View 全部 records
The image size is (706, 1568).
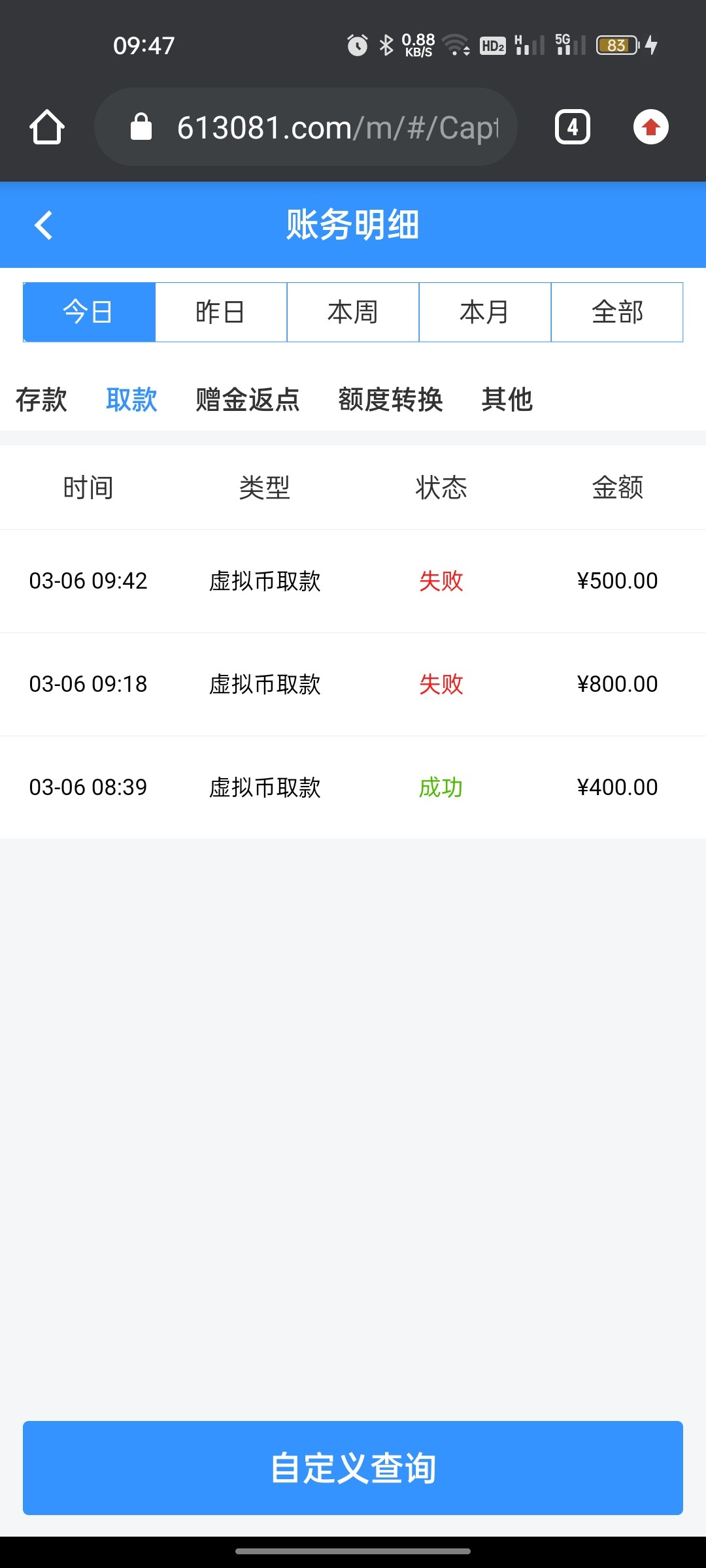[x=617, y=312]
